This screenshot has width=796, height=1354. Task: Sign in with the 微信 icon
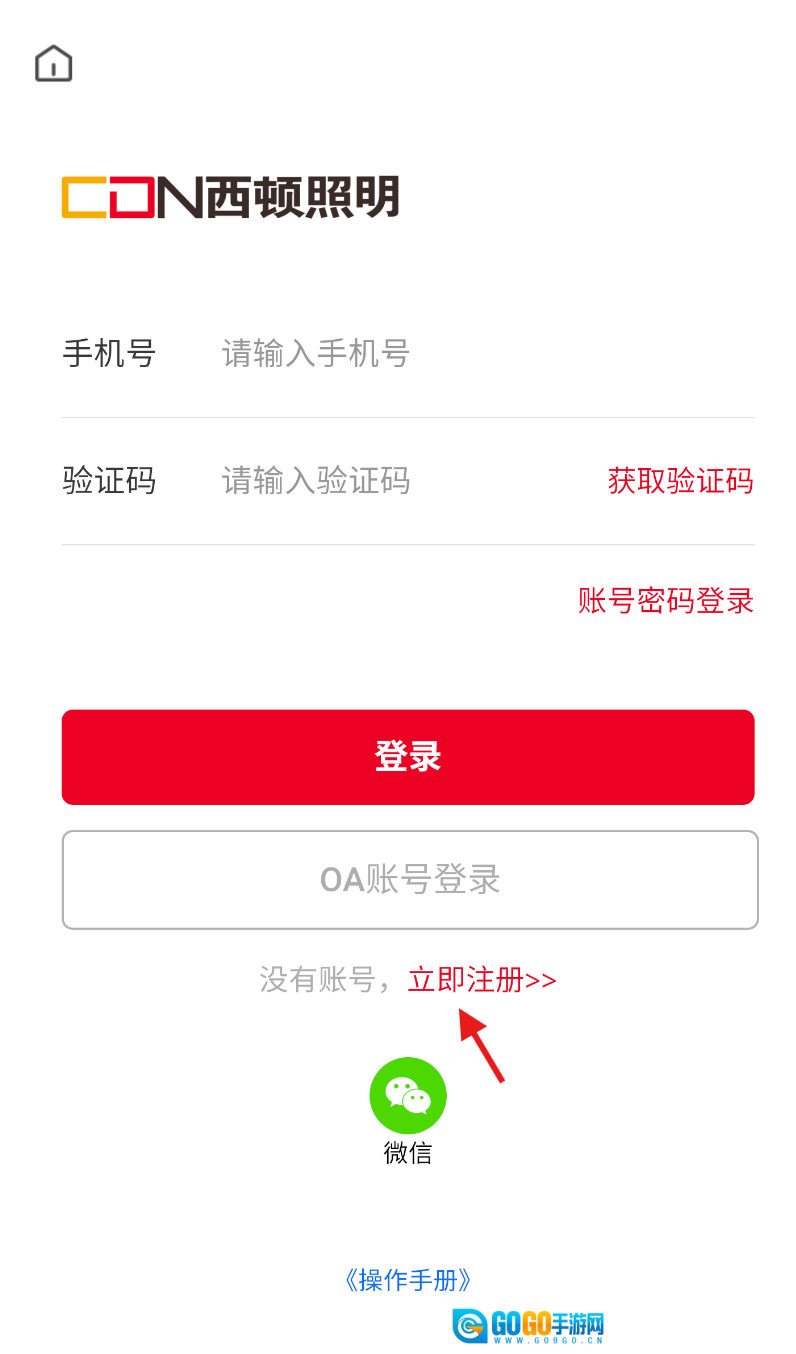(408, 1096)
